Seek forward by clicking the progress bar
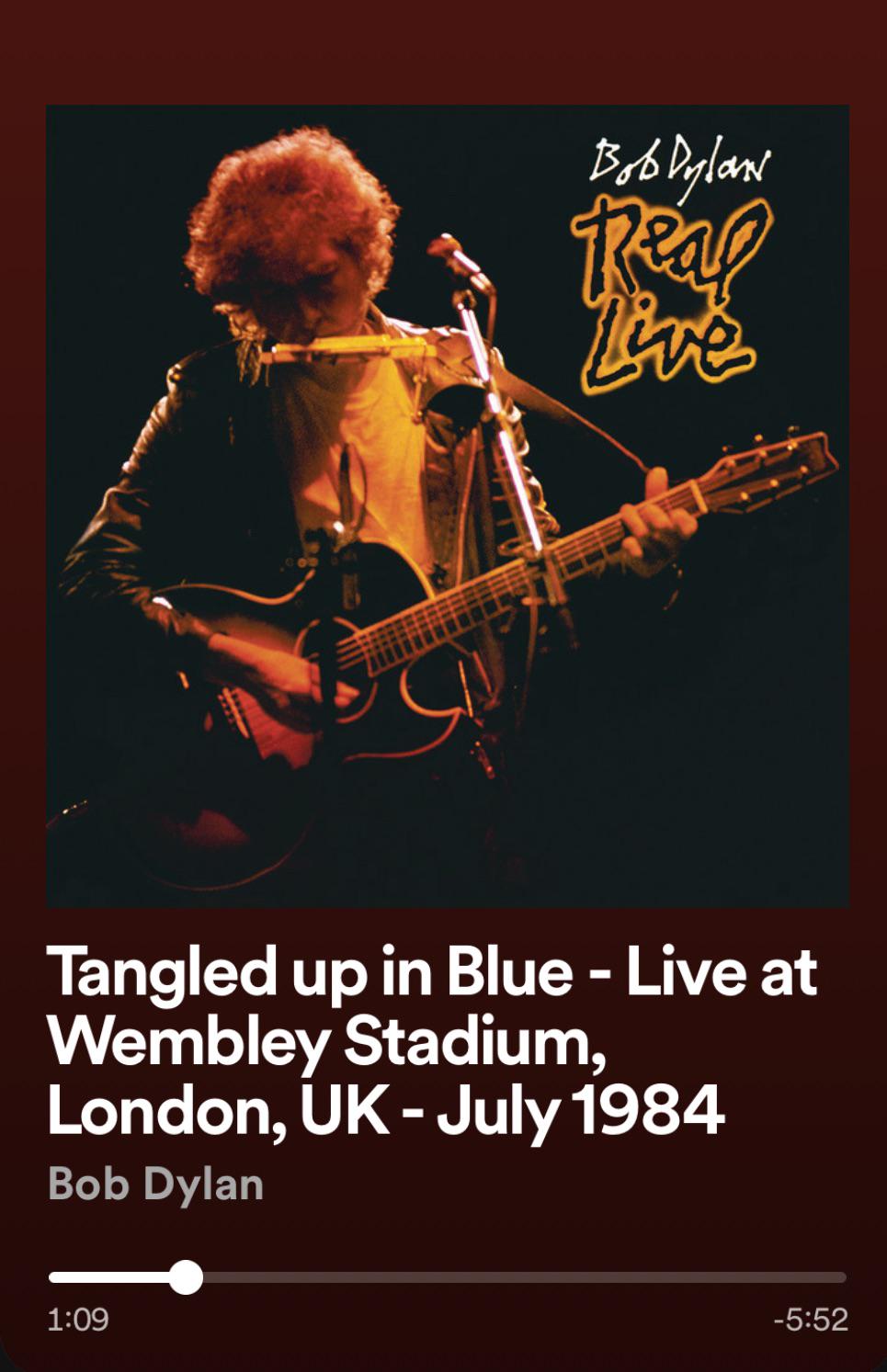The image size is (887, 1372). pyautogui.click(x=552, y=1276)
